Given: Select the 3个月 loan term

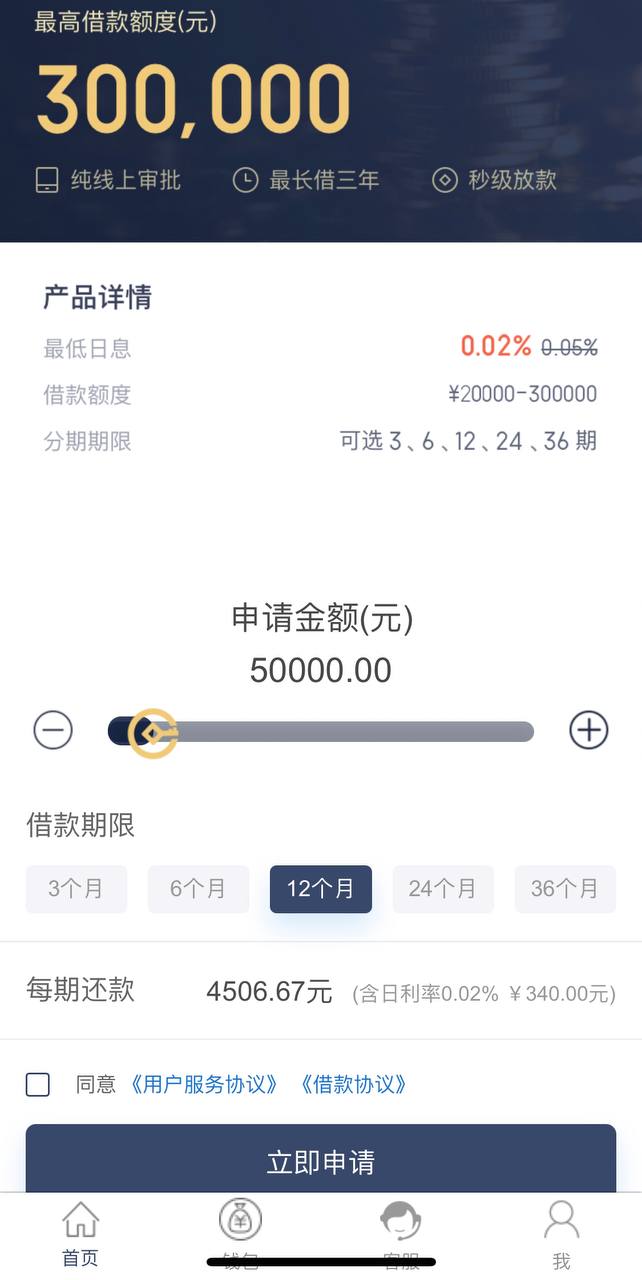Looking at the screenshot, I should 76,888.
